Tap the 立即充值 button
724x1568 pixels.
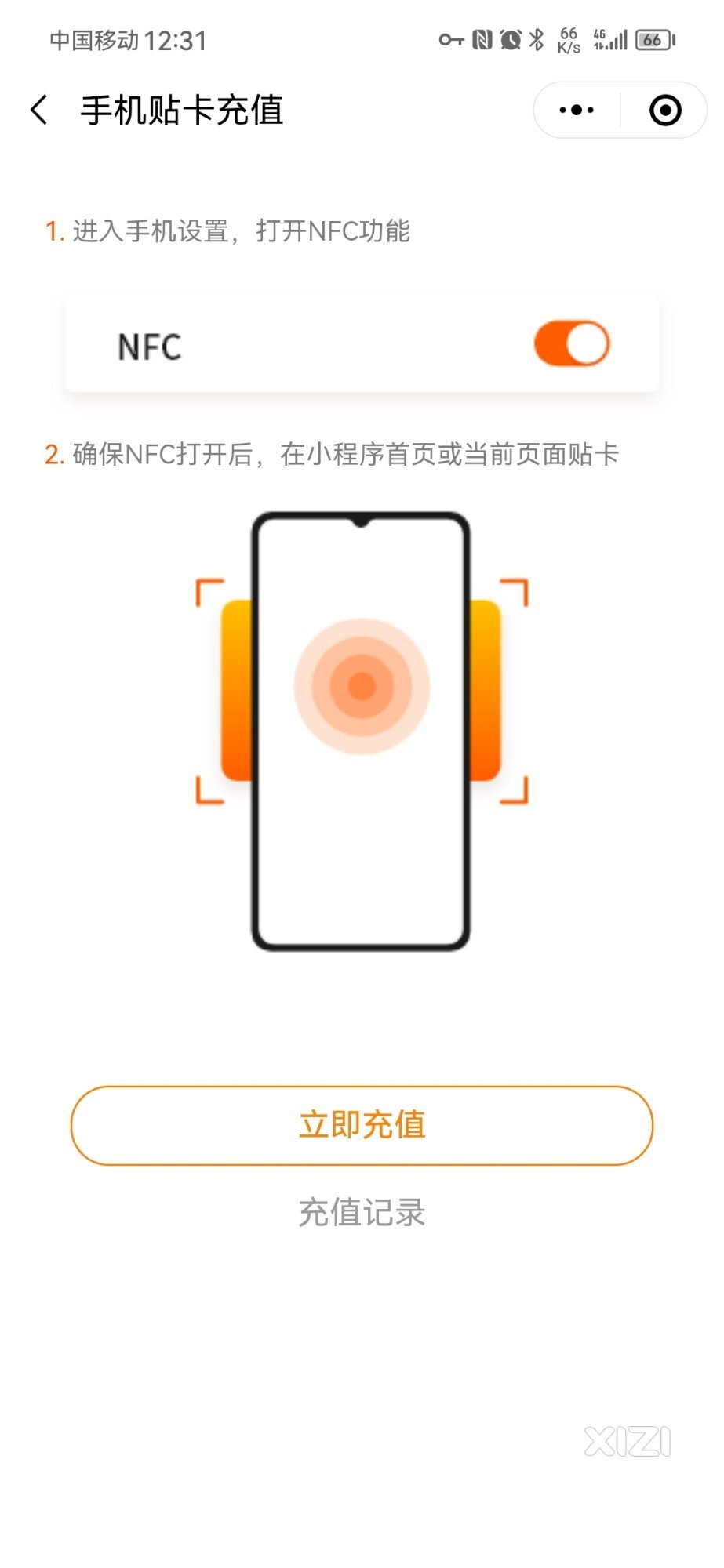pyautogui.click(x=362, y=1125)
